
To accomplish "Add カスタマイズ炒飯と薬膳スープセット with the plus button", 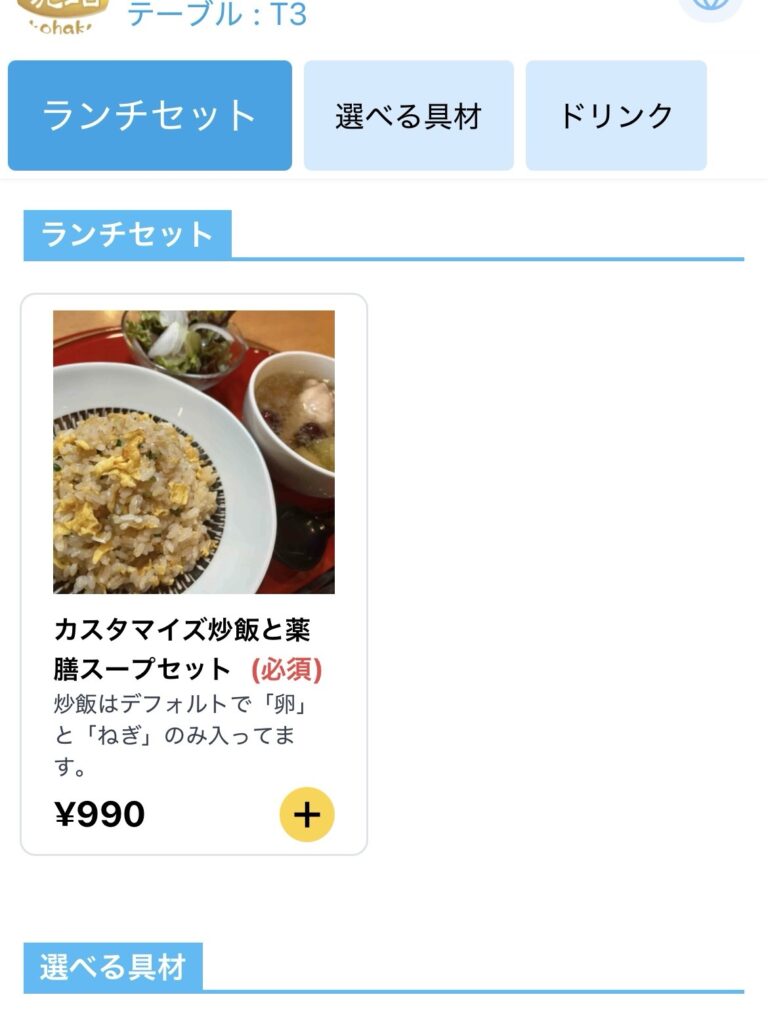I will tap(307, 815).
